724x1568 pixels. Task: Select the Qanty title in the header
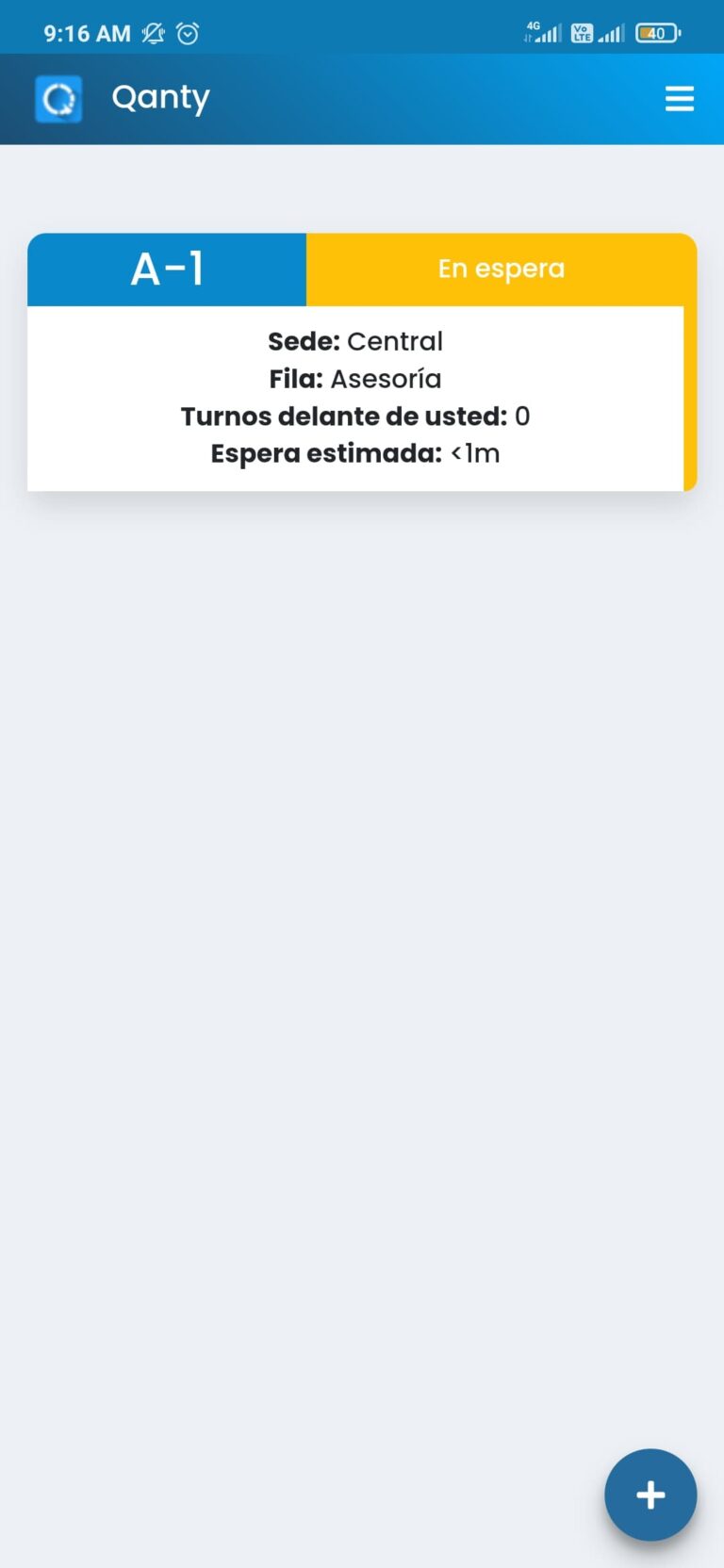(160, 97)
